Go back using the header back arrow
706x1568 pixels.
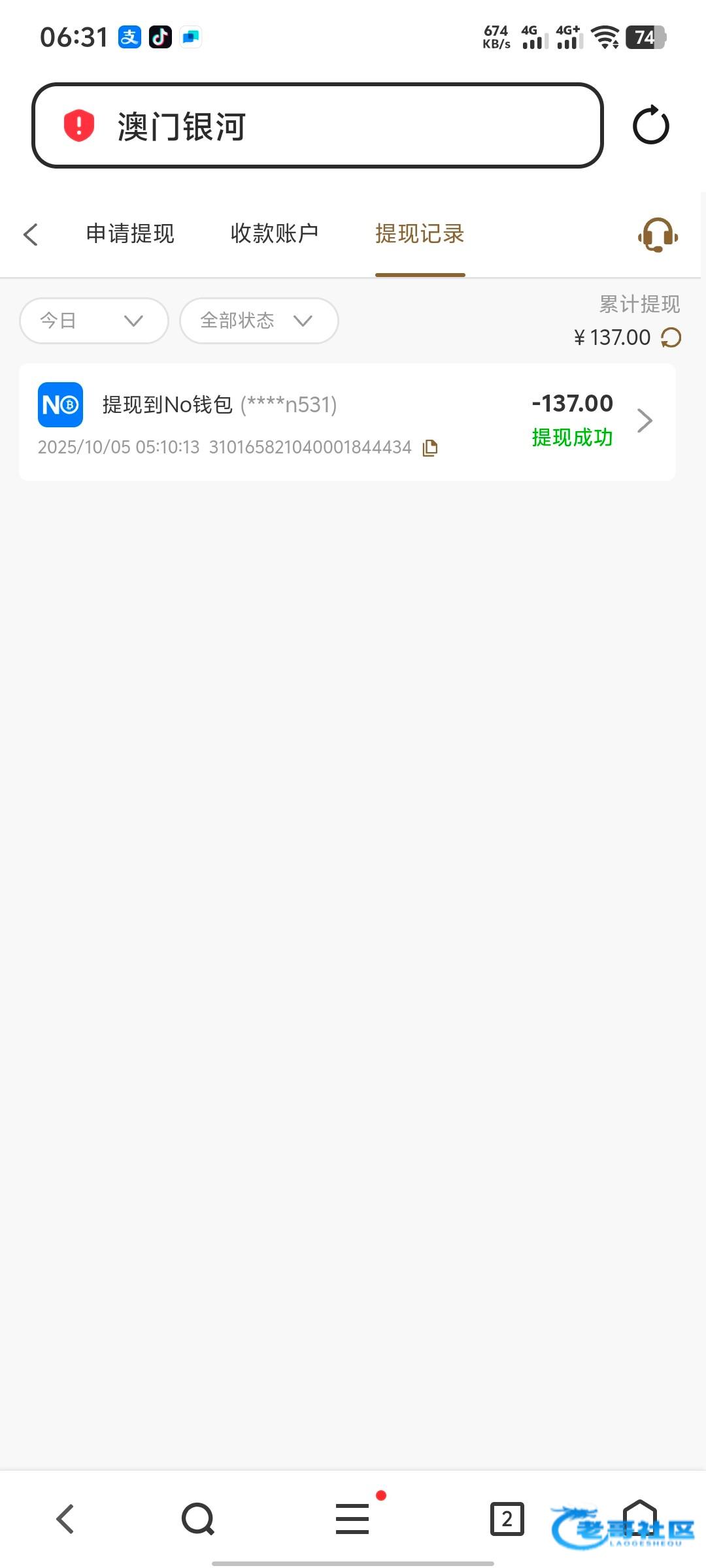[x=31, y=235]
